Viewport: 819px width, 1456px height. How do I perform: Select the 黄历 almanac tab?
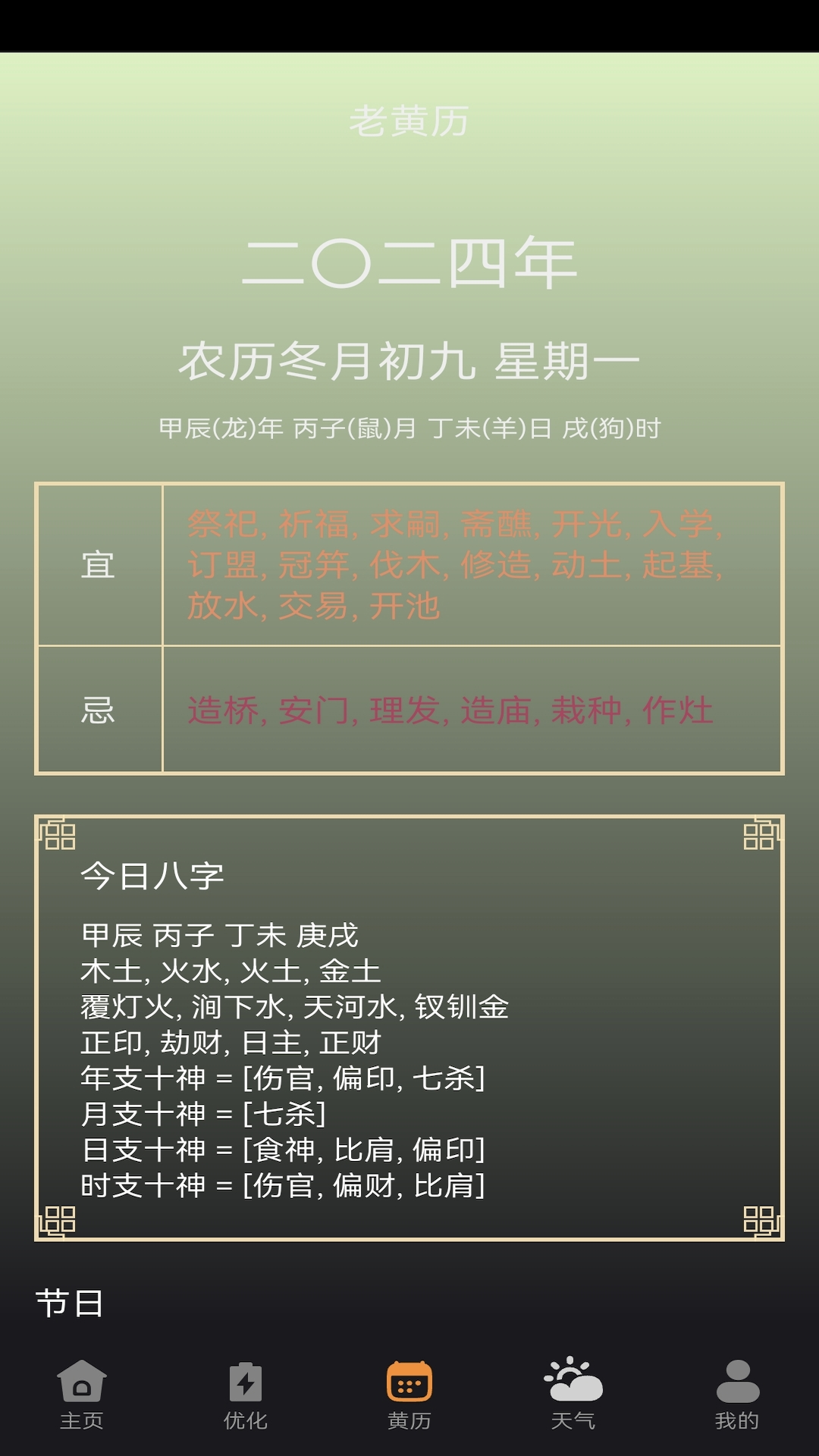coord(409,1394)
